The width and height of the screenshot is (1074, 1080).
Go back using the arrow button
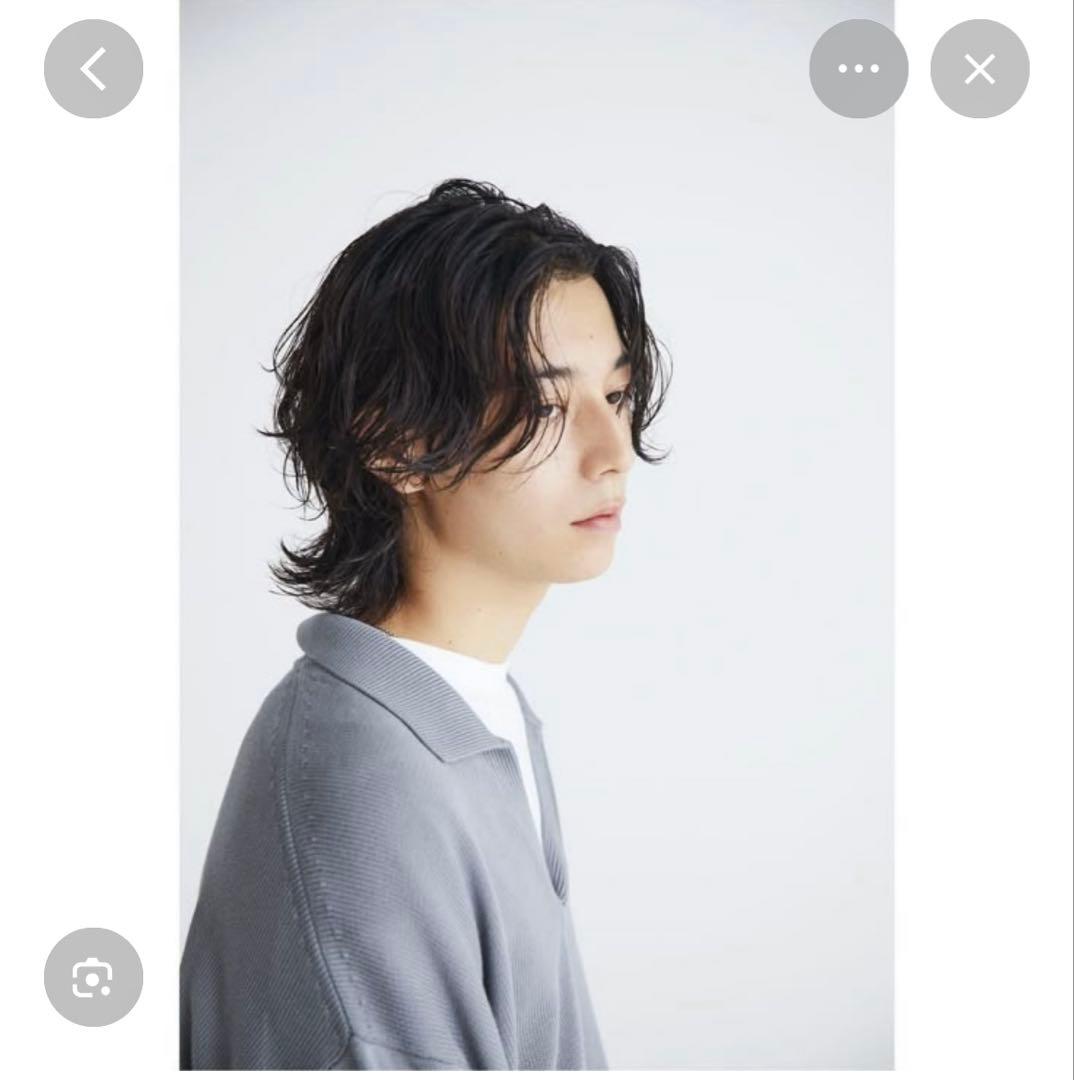point(93,69)
